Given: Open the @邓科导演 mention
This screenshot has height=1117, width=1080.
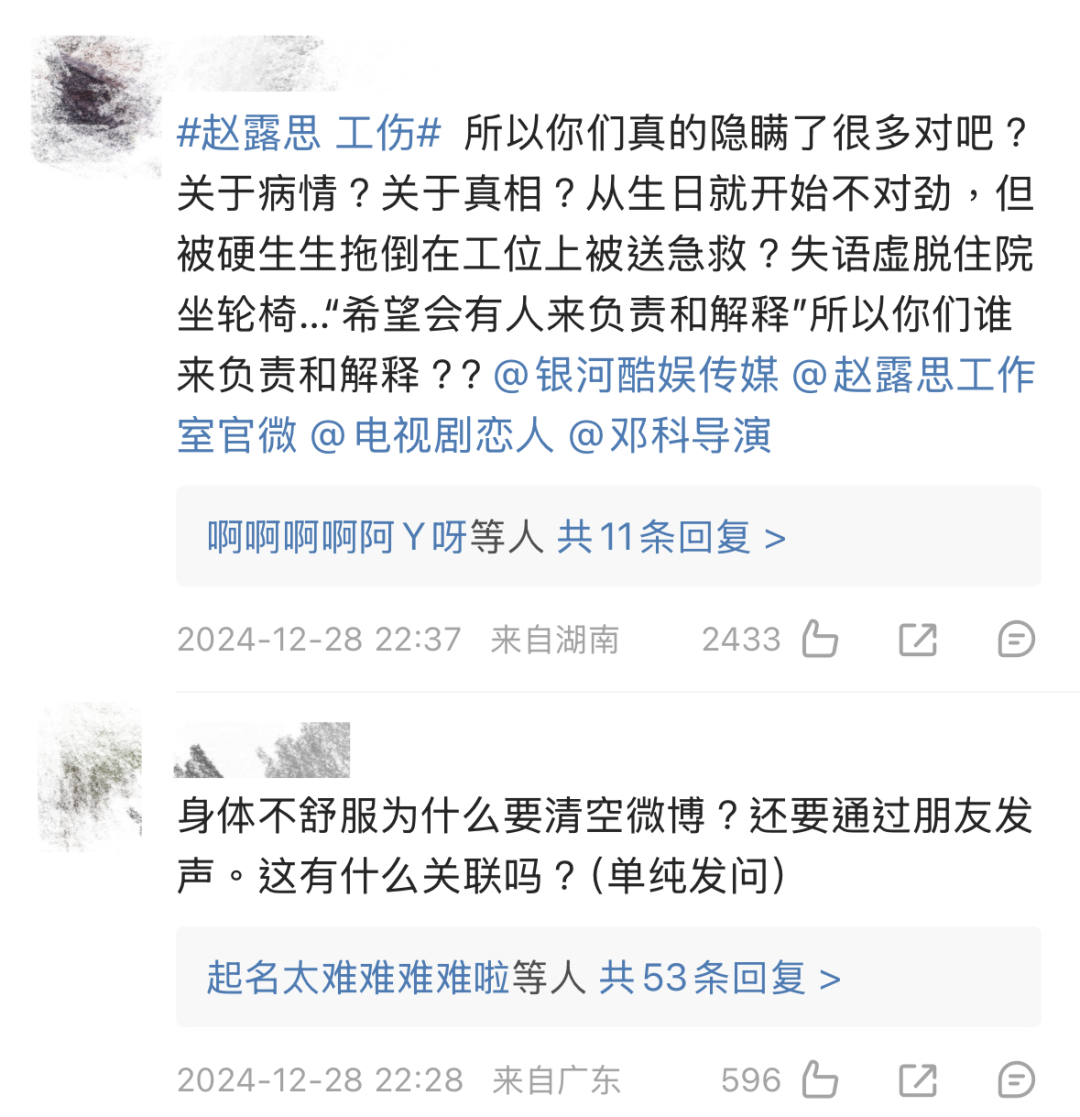Looking at the screenshot, I should [670, 436].
